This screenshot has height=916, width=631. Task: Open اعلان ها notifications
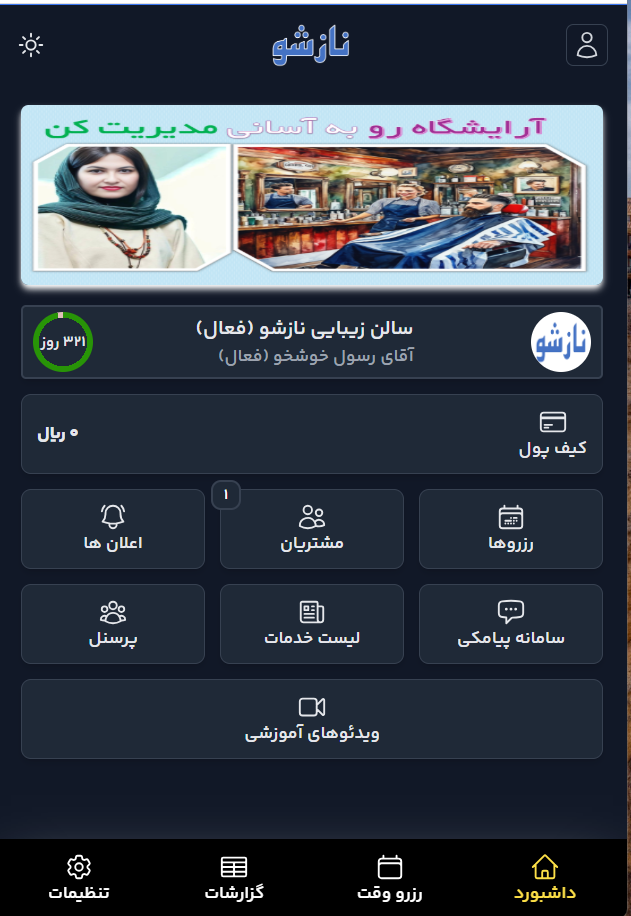[x=112, y=528]
